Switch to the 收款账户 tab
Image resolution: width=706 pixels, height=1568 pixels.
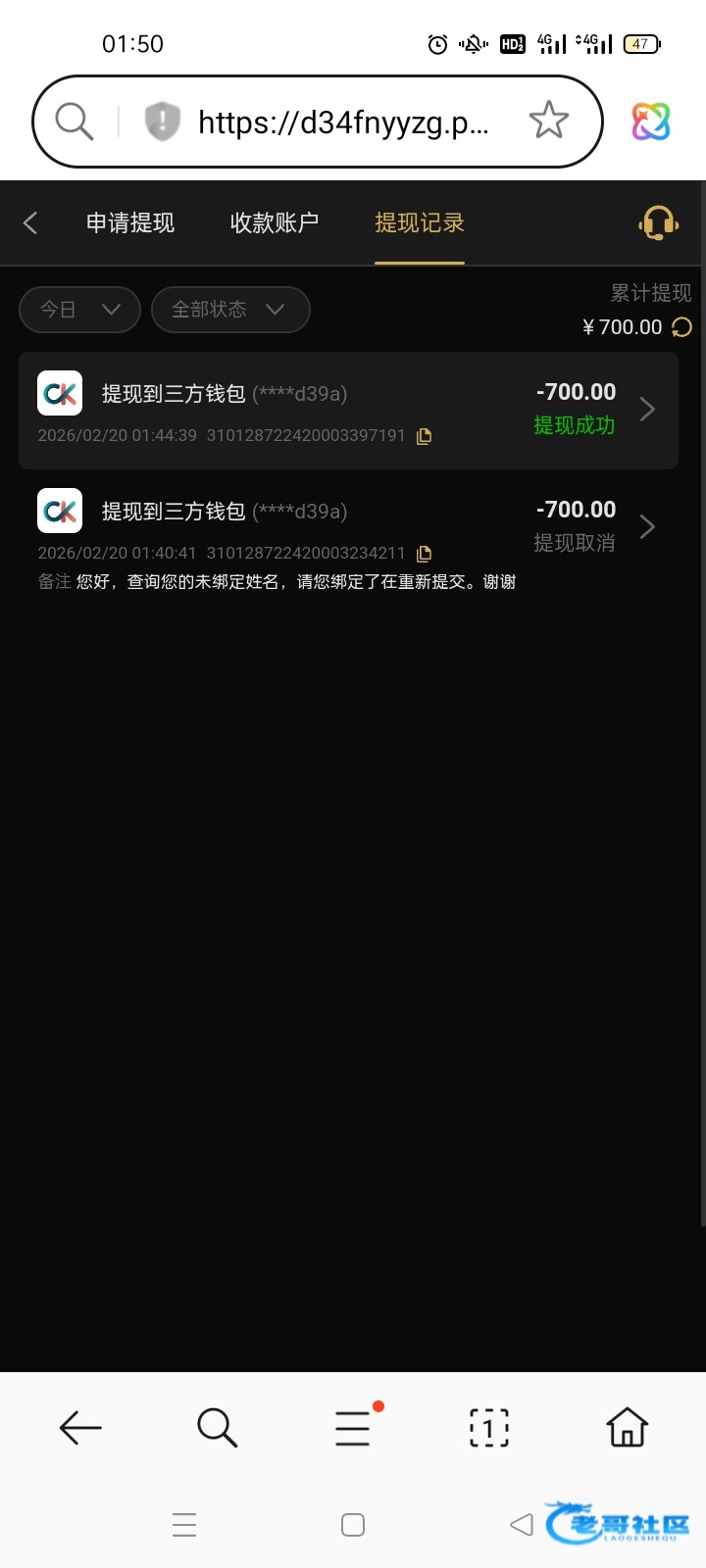coord(275,223)
